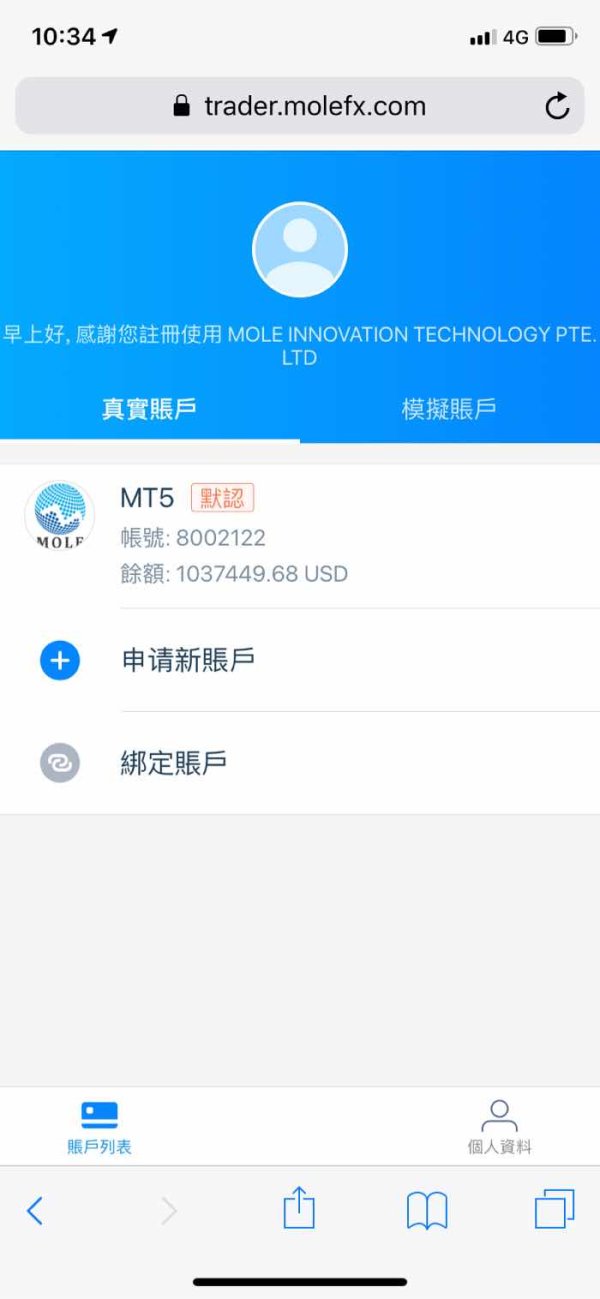The image size is (600, 1299).
Task: Open the 綁定賬戶 option
Action: [300, 764]
